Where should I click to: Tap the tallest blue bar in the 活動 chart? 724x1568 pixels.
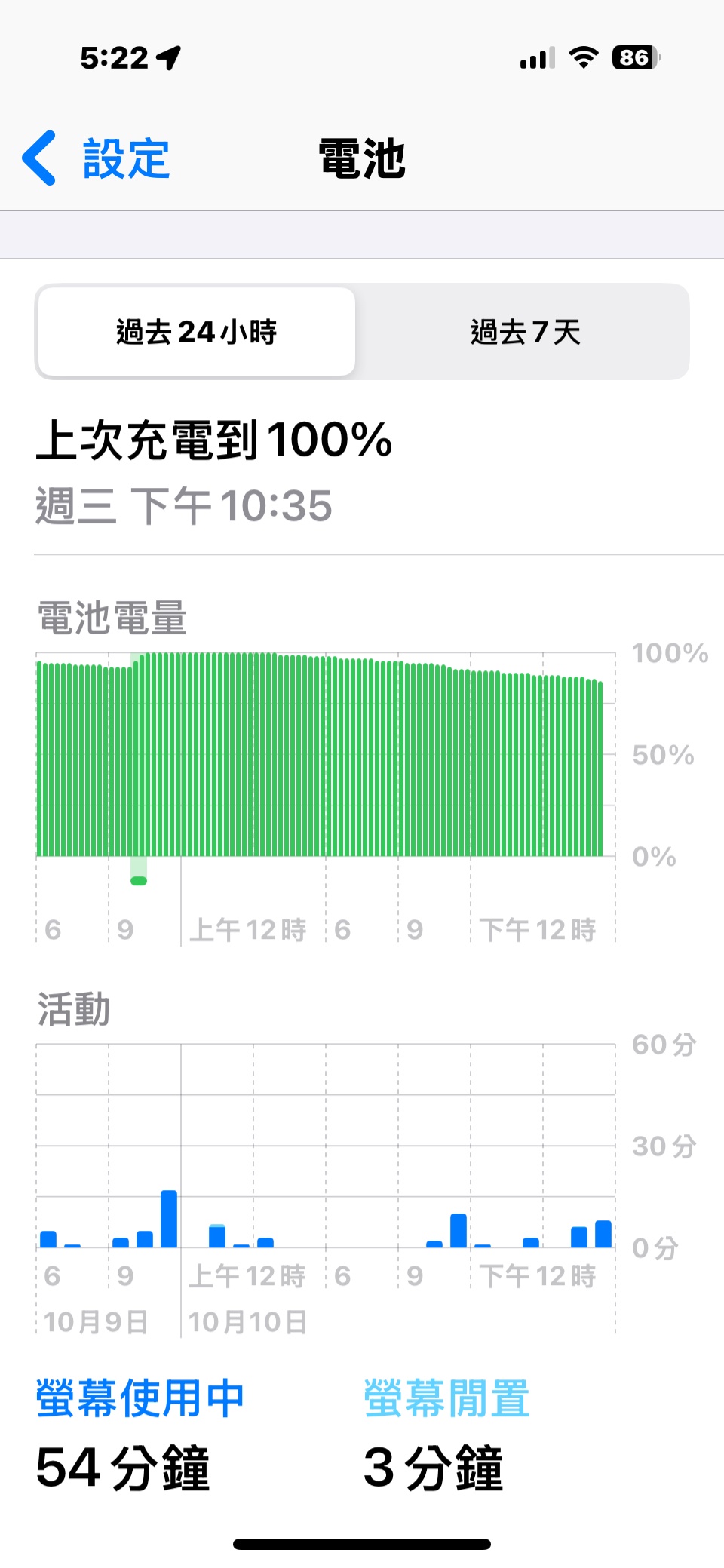(x=169, y=1219)
